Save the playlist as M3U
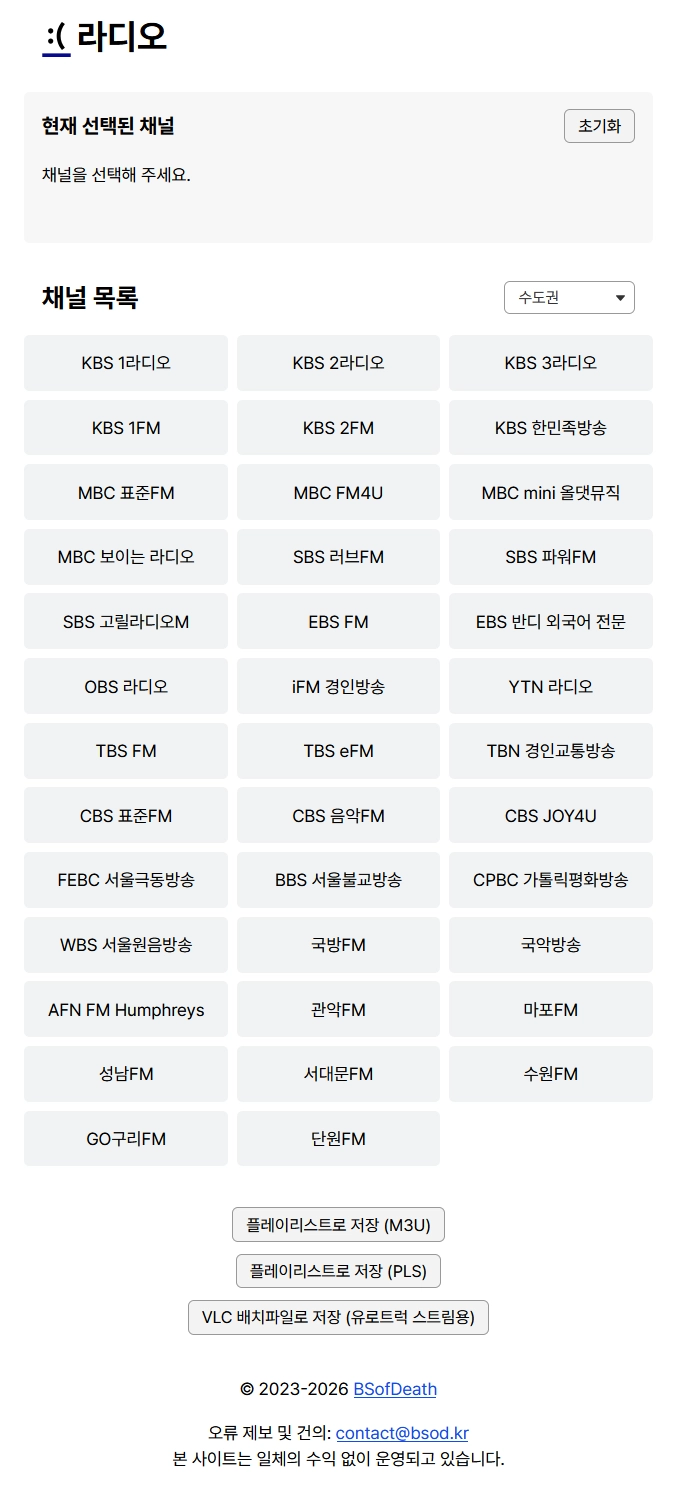The image size is (673, 1485). 338,1225
